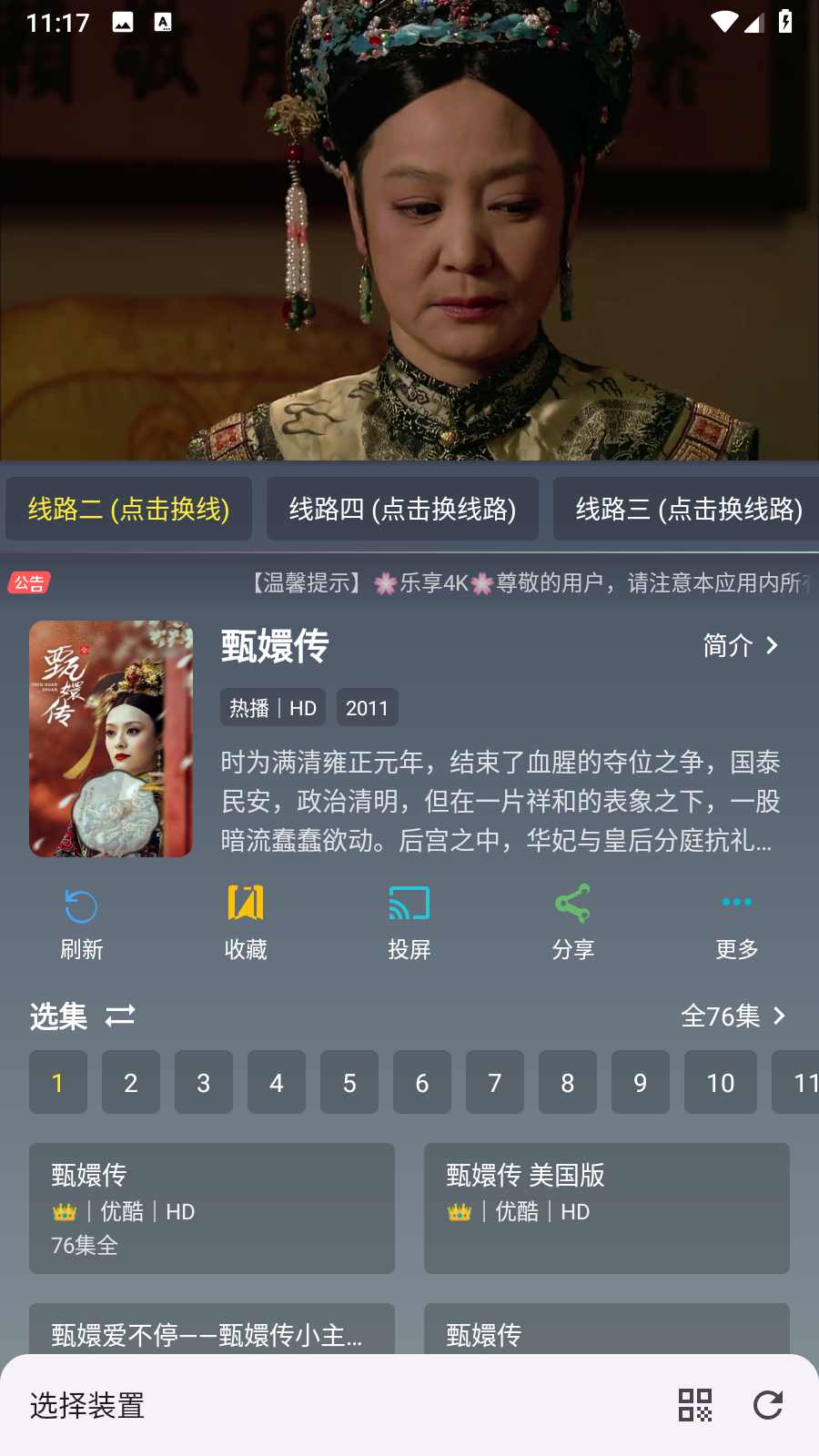Tap 刷新 to refresh the video
Viewport: 819px width, 1456px height.
(81, 922)
